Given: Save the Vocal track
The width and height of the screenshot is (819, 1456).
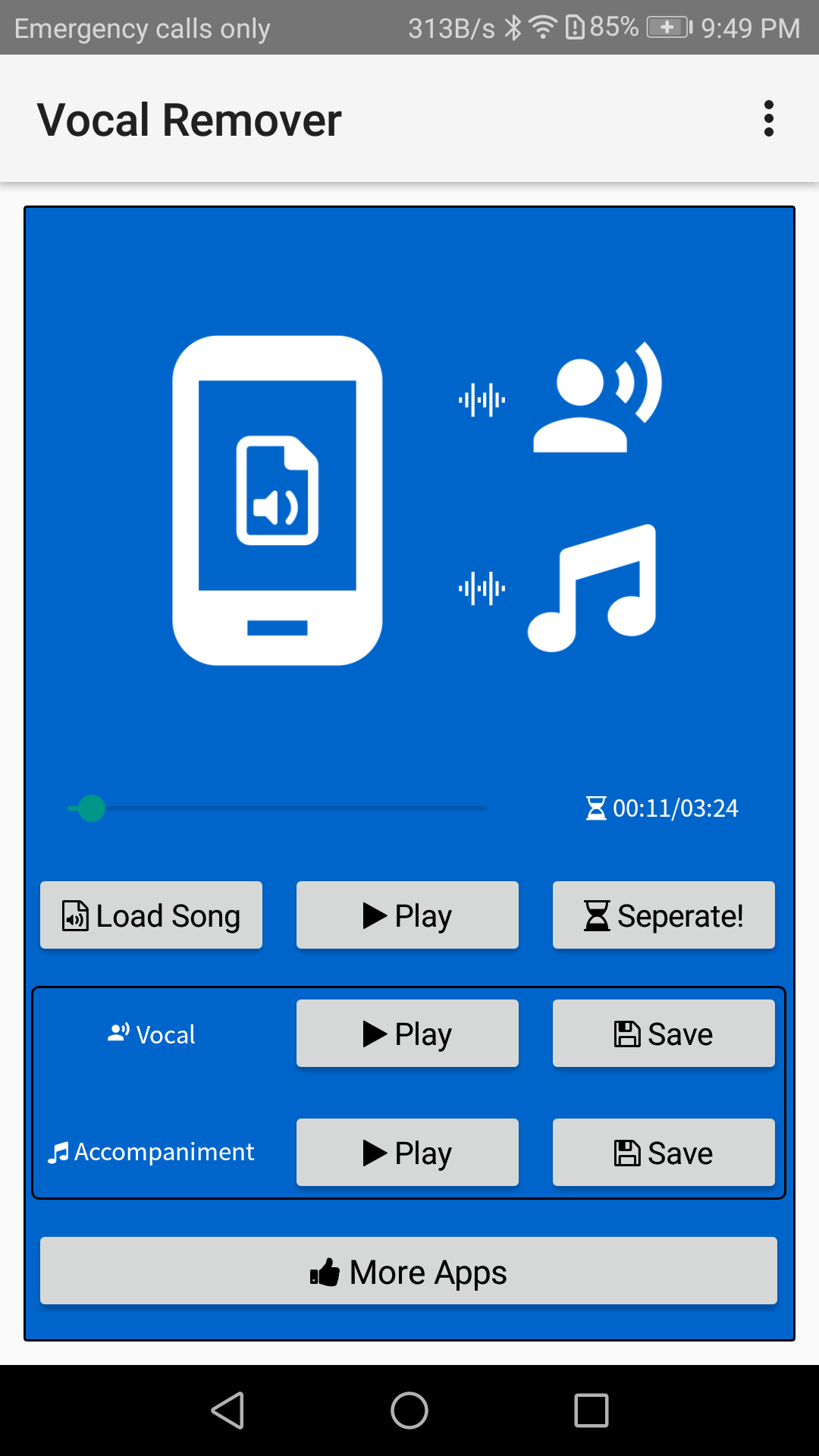Looking at the screenshot, I should coord(663,1033).
